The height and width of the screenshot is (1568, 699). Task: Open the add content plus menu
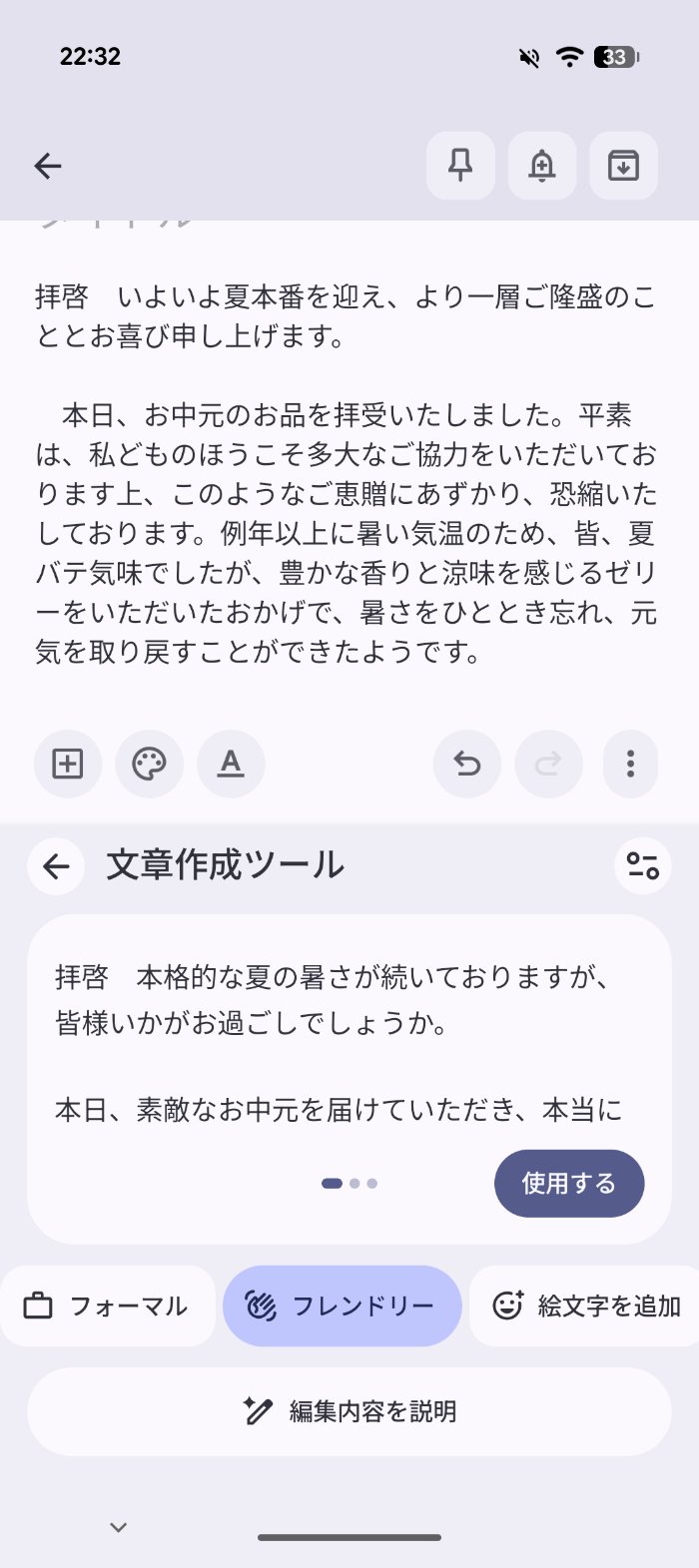pos(68,765)
